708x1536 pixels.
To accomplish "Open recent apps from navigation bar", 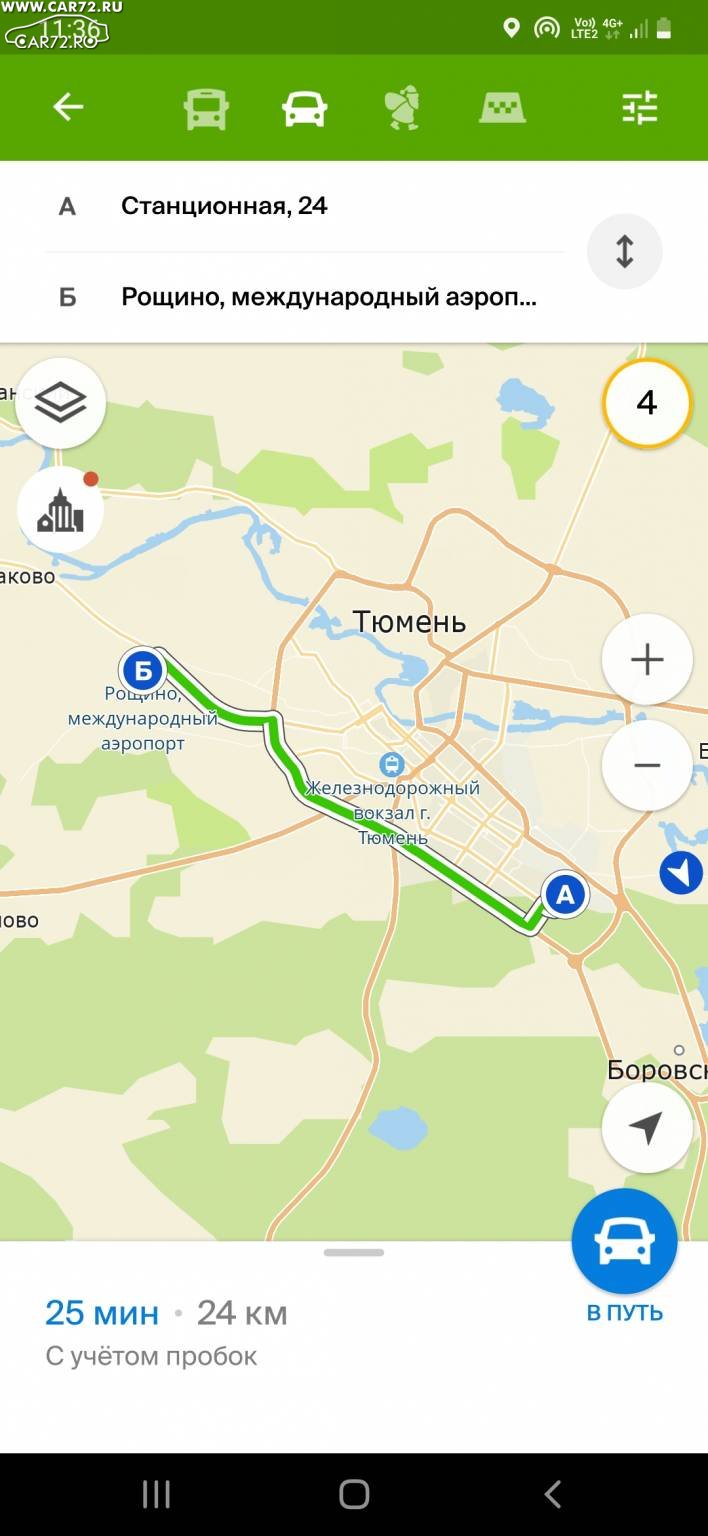I will tap(157, 1494).
